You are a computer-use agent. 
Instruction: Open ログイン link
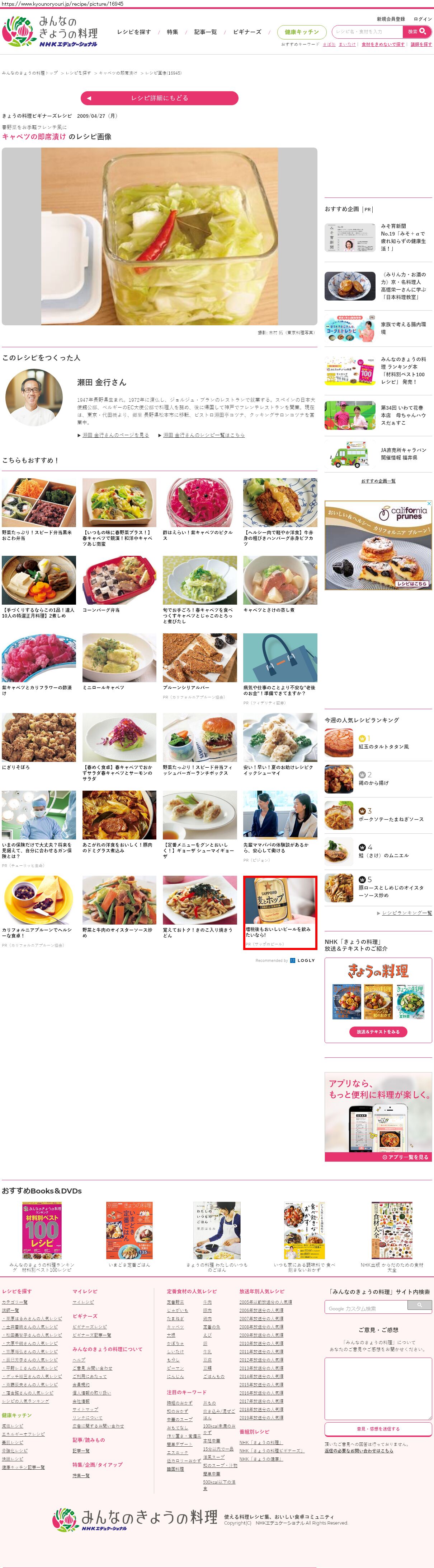pos(423,19)
